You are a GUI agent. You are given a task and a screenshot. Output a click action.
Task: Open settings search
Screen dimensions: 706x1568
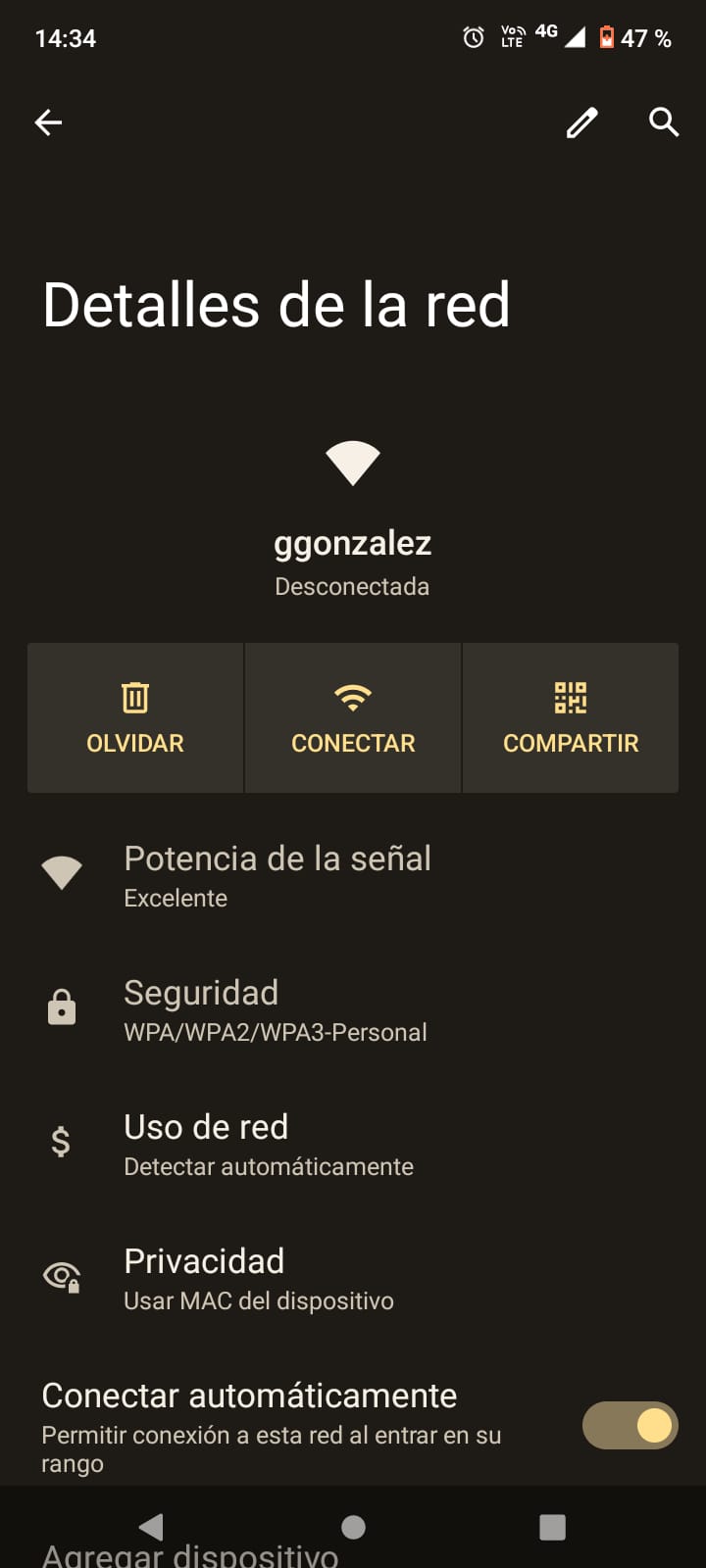click(664, 122)
